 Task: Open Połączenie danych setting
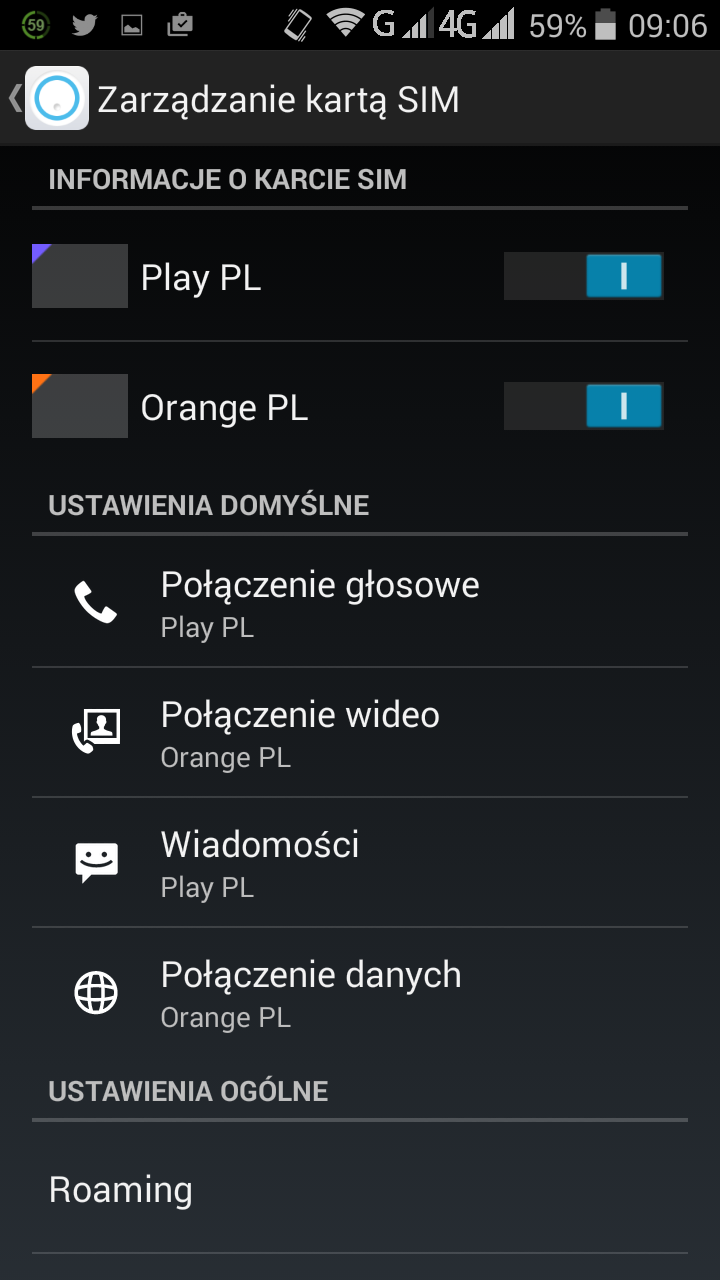point(360,992)
